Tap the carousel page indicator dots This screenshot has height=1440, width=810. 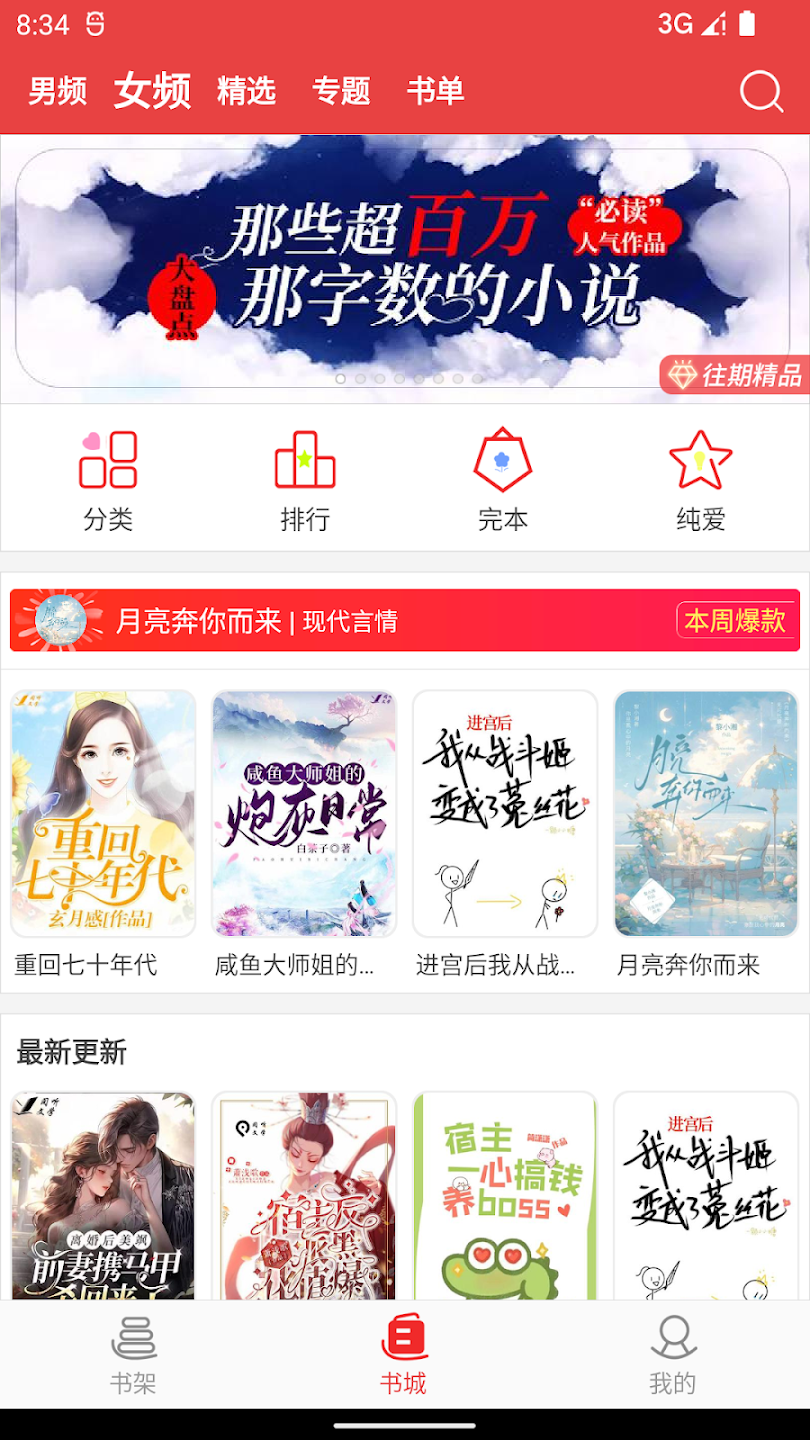click(405, 380)
